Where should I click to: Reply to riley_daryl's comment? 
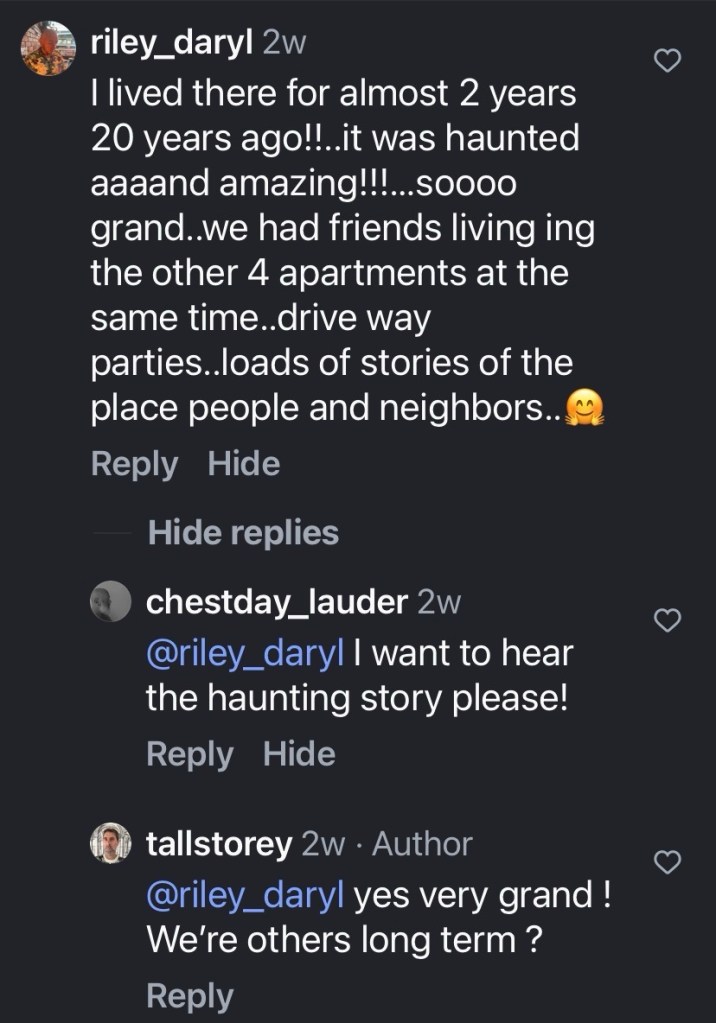point(134,464)
